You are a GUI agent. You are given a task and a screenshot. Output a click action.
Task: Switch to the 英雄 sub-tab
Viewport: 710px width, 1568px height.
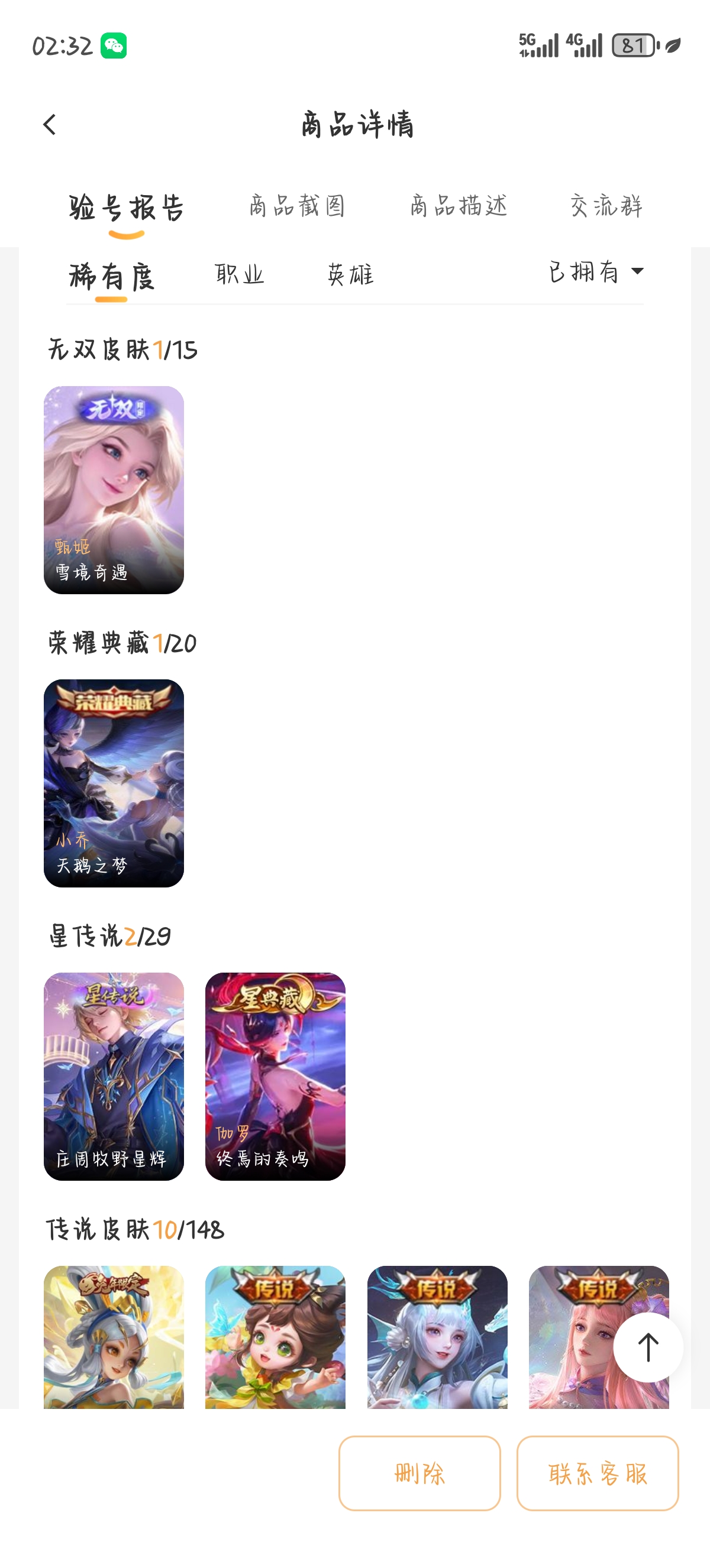(x=350, y=274)
